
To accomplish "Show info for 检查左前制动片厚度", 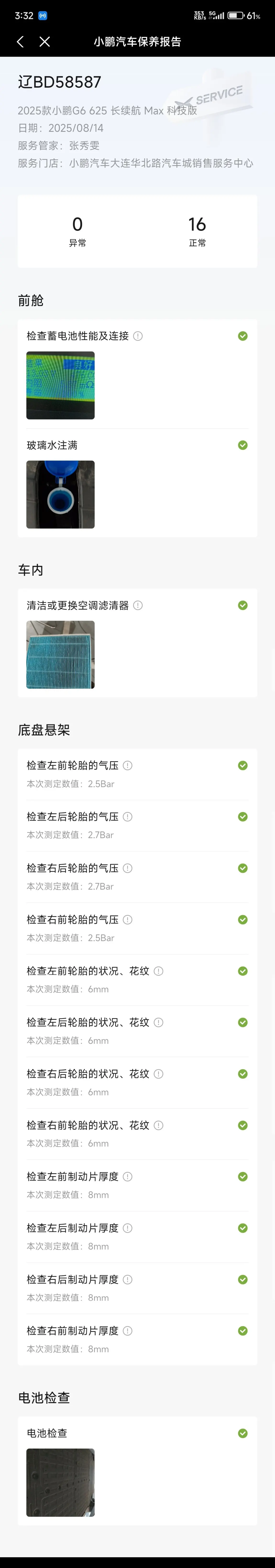I will pos(127,1177).
